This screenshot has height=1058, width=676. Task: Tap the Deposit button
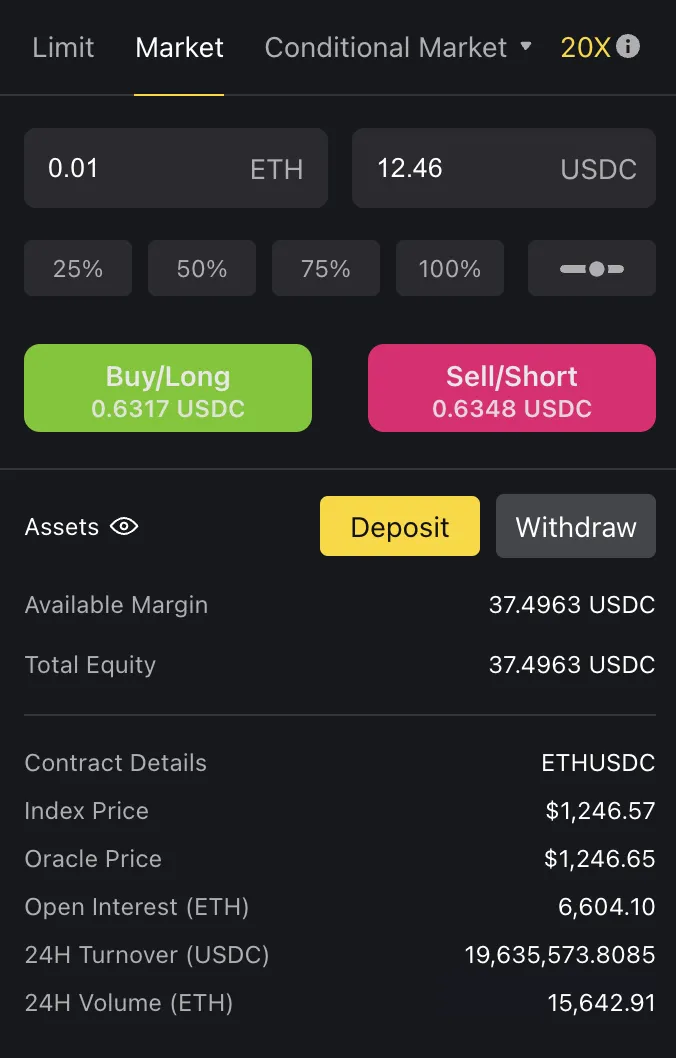(400, 526)
